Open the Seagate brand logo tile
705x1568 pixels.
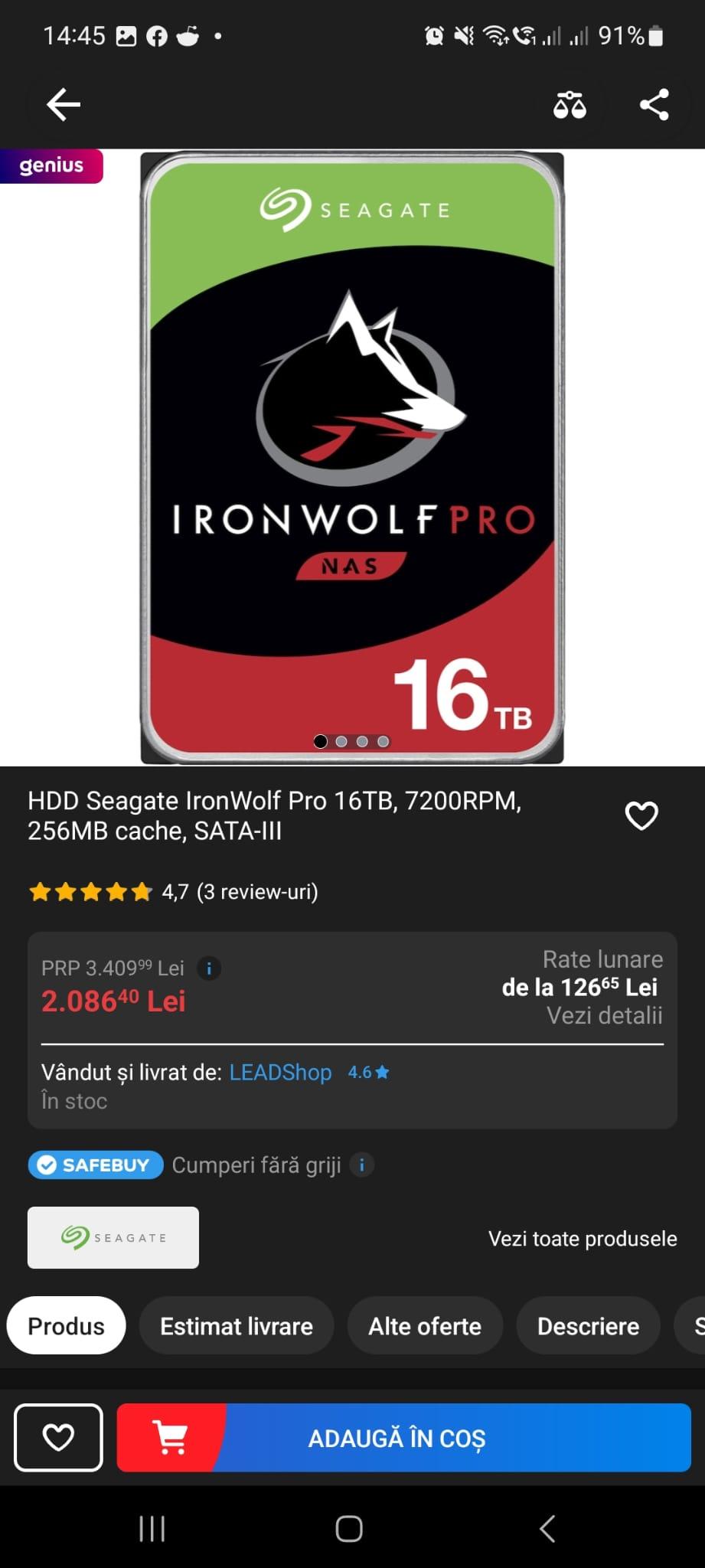pyautogui.click(x=113, y=1238)
